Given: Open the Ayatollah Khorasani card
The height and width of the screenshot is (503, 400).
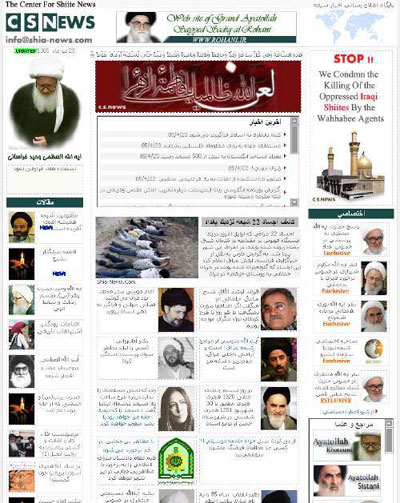Looking at the screenshot, I should coord(347,445).
